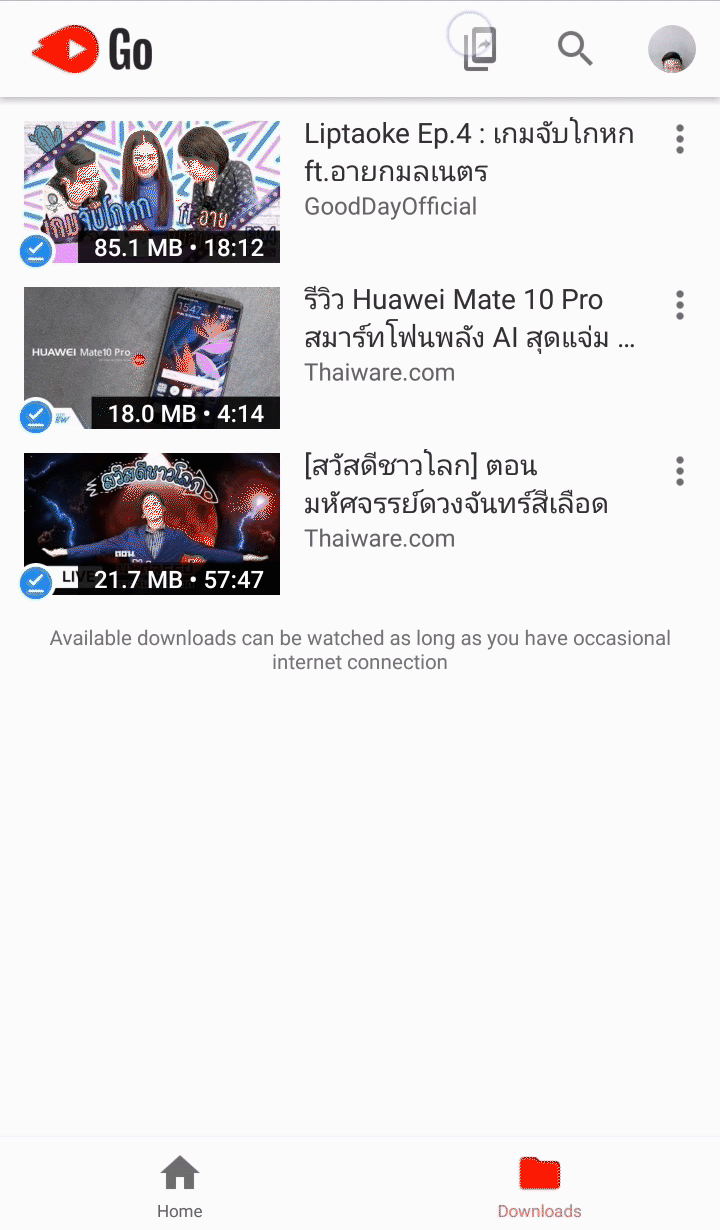Open options for the Liptaoke Ep.4 video

(680, 139)
